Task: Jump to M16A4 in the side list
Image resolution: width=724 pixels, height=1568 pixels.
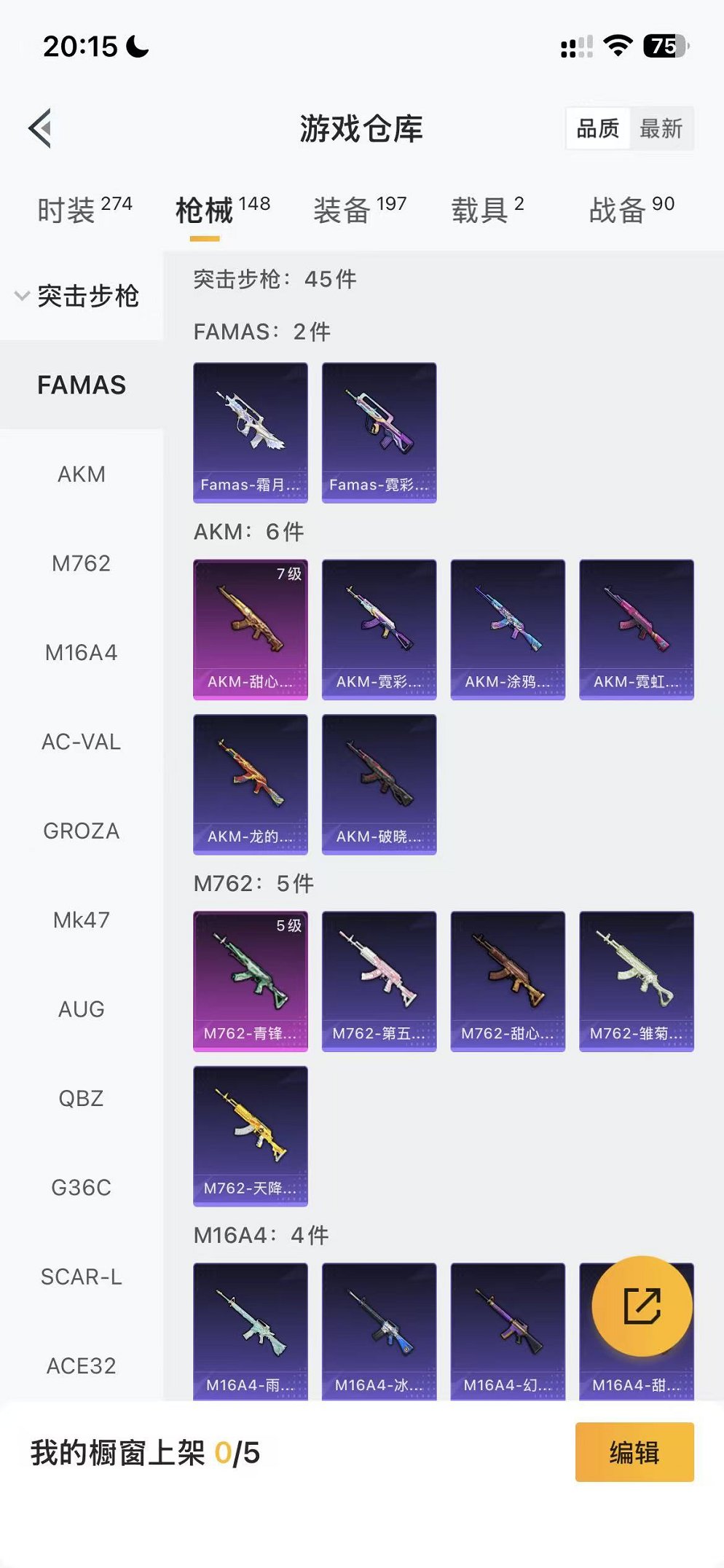Action: (x=82, y=653)
